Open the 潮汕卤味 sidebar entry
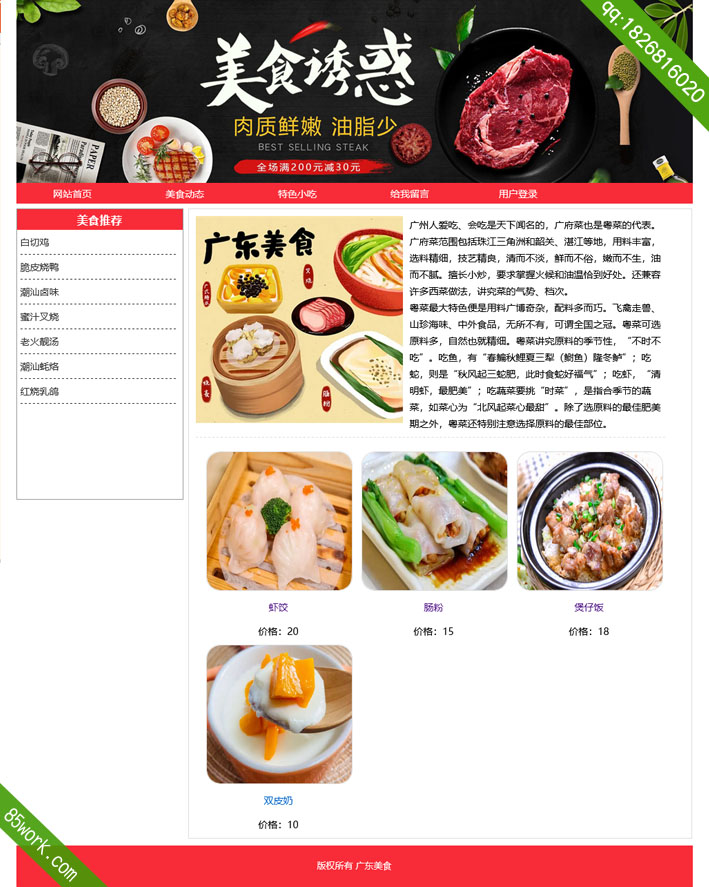This screenshot has width=709, height=887. click(x=40, y=292)
